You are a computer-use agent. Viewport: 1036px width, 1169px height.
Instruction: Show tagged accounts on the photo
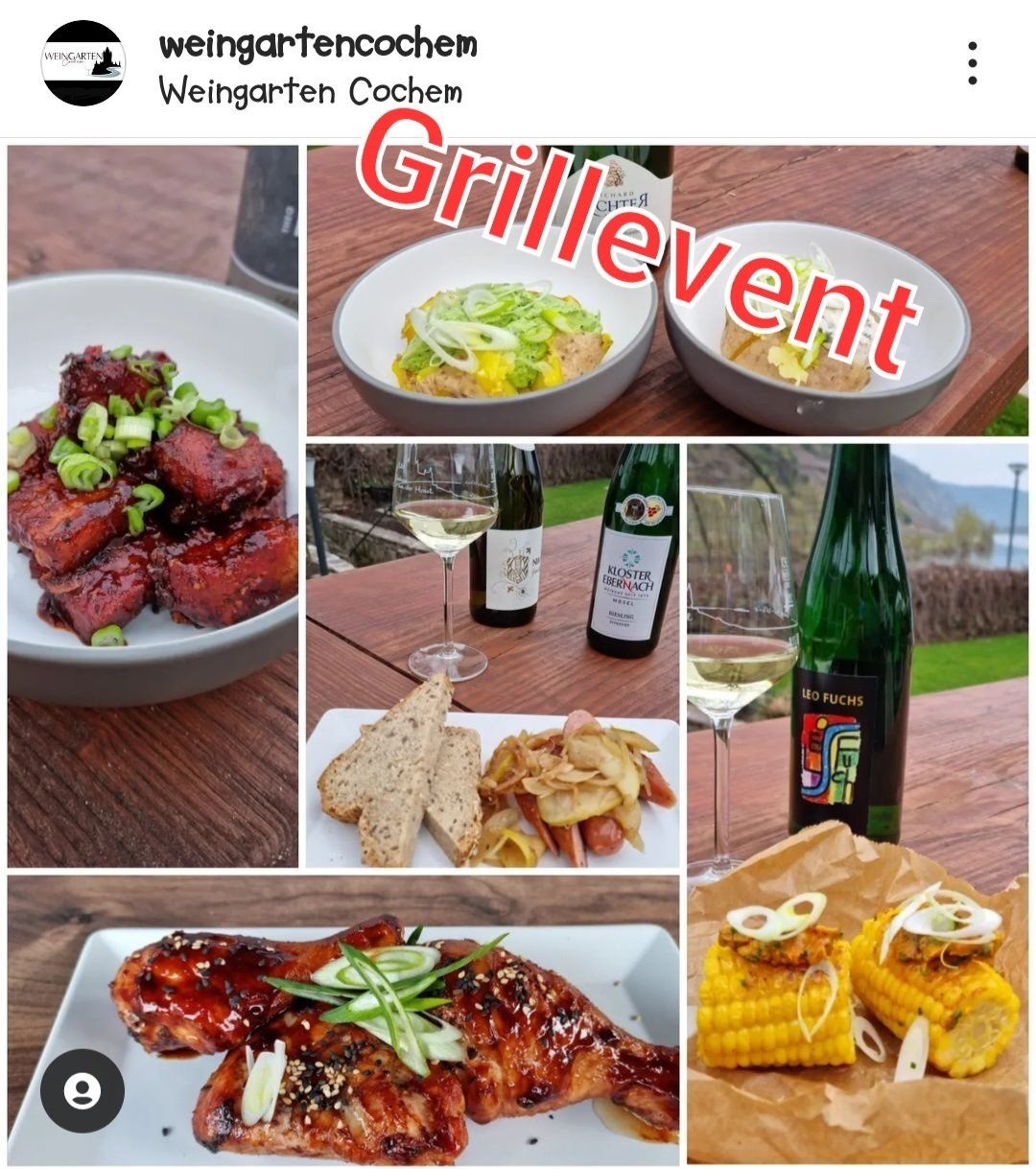[x=82, y=1091]
